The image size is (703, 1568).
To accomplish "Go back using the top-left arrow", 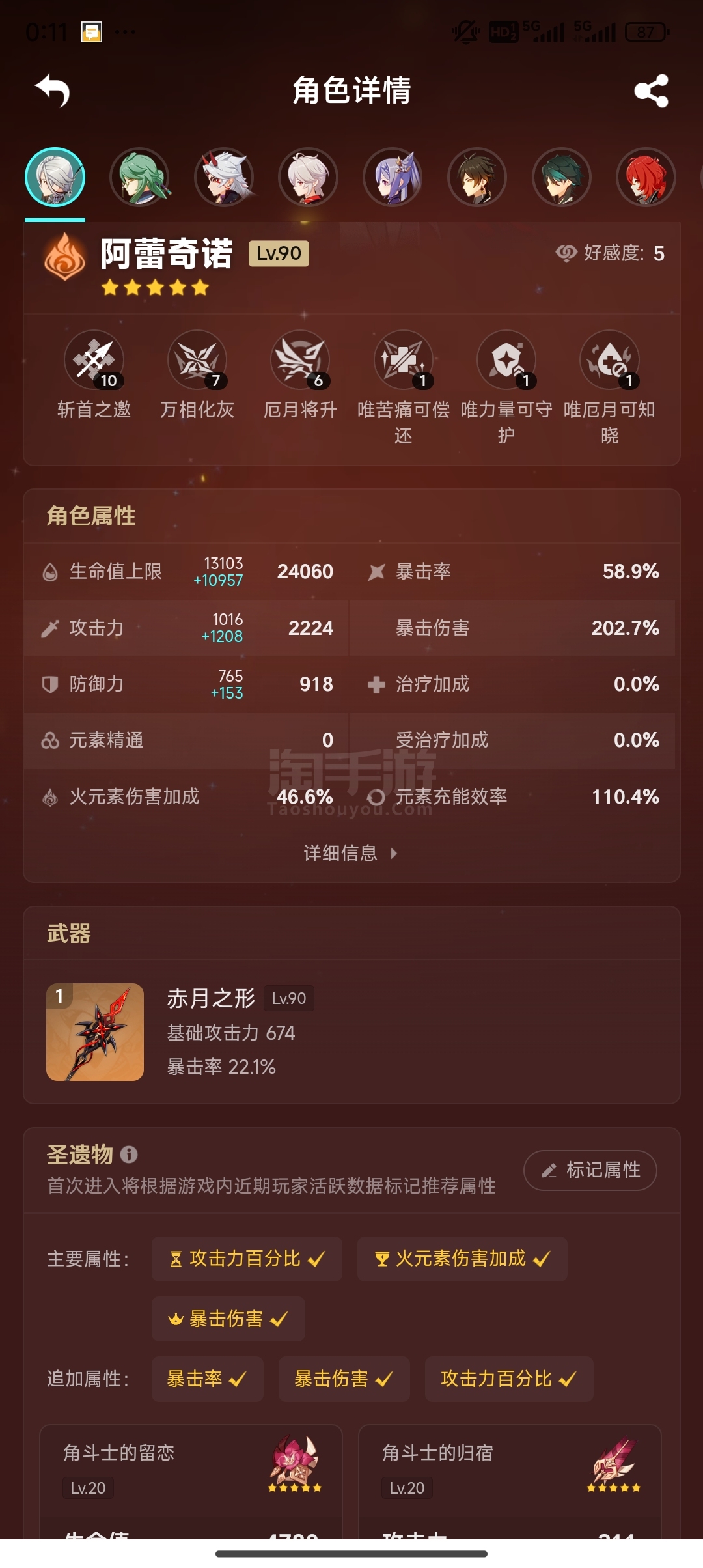I will pyautogui.click(x=53, y=90).
